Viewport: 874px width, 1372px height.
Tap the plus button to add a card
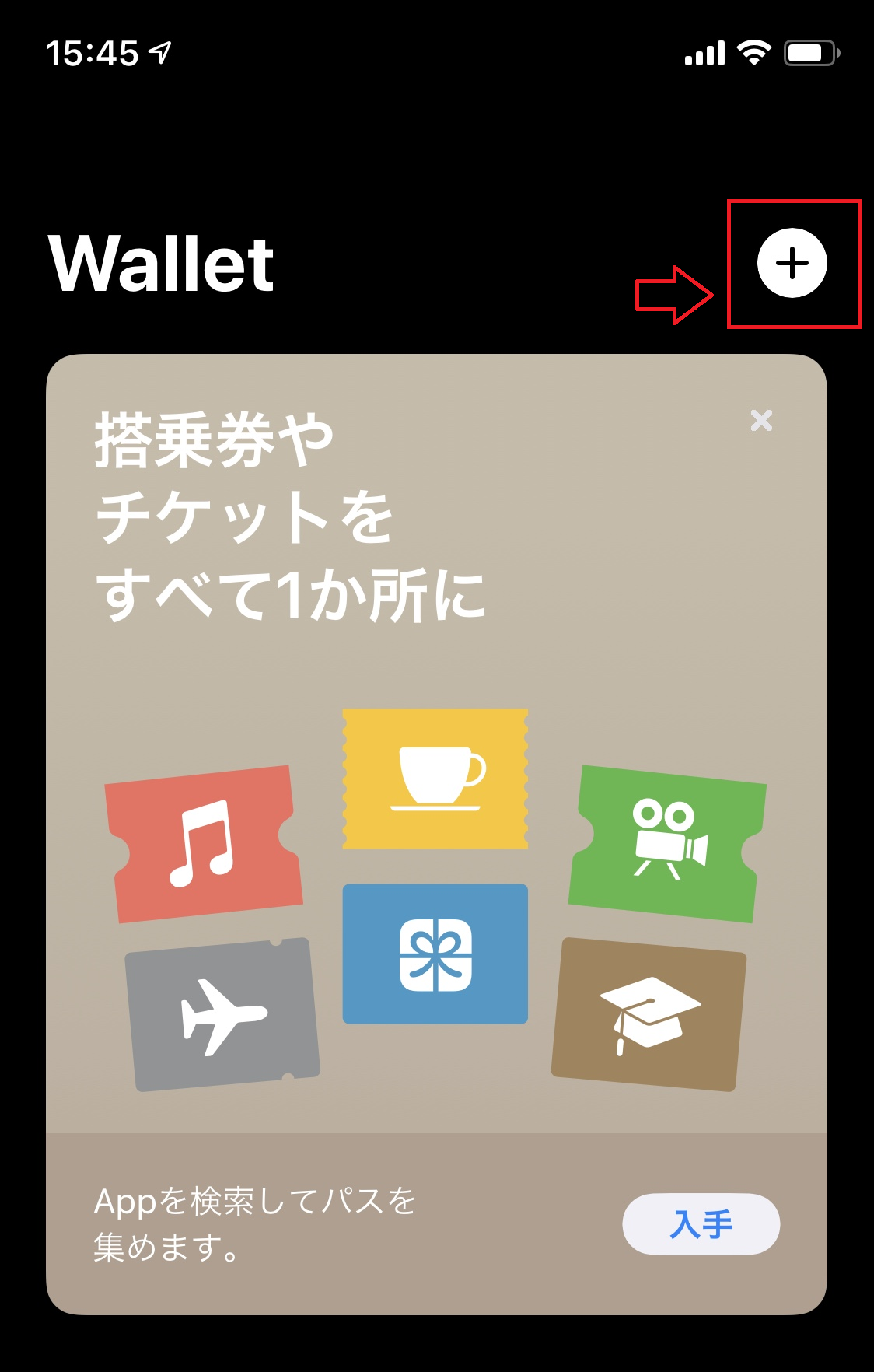(792, 263)
